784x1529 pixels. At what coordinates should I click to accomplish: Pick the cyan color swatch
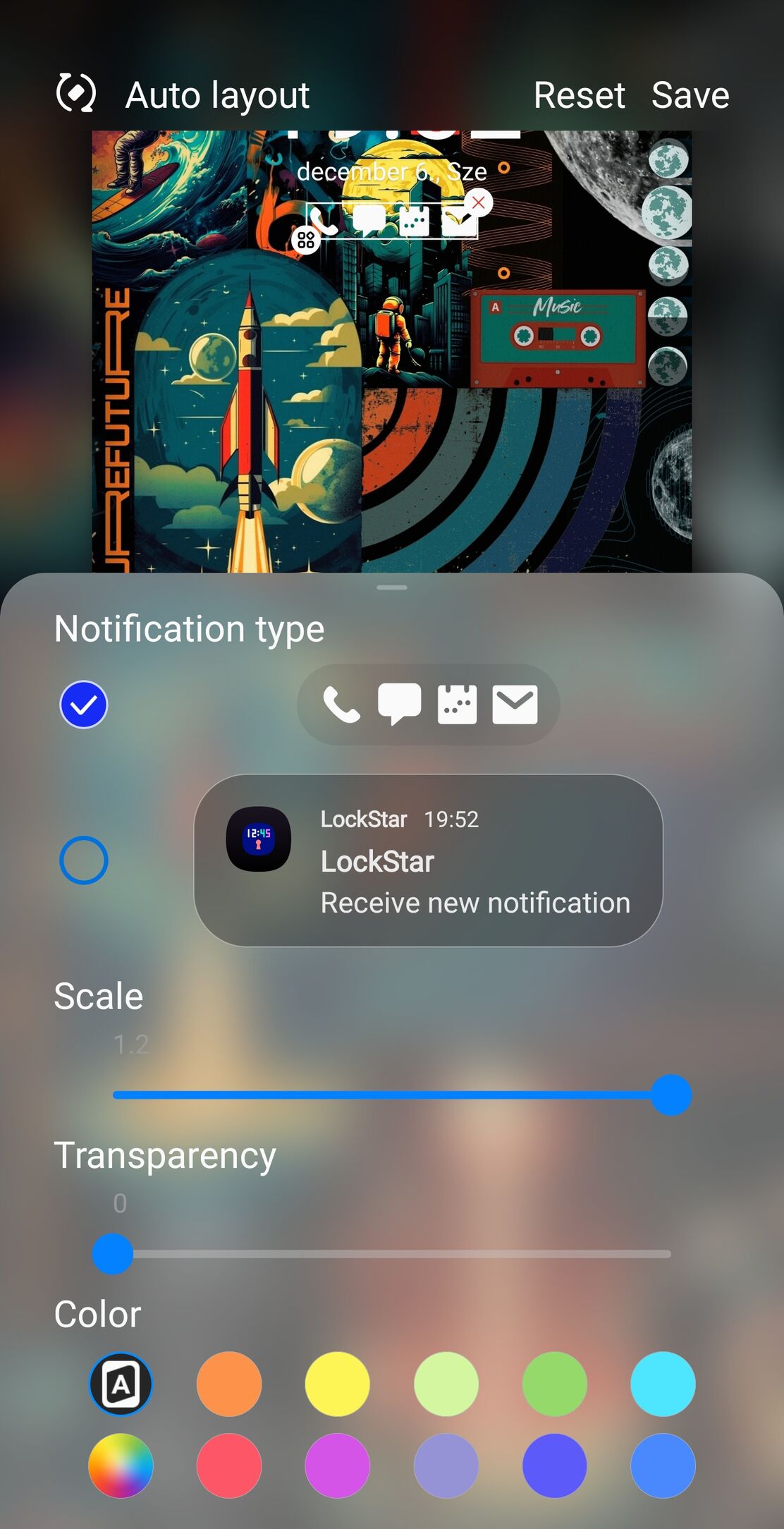click(663, 1384)
